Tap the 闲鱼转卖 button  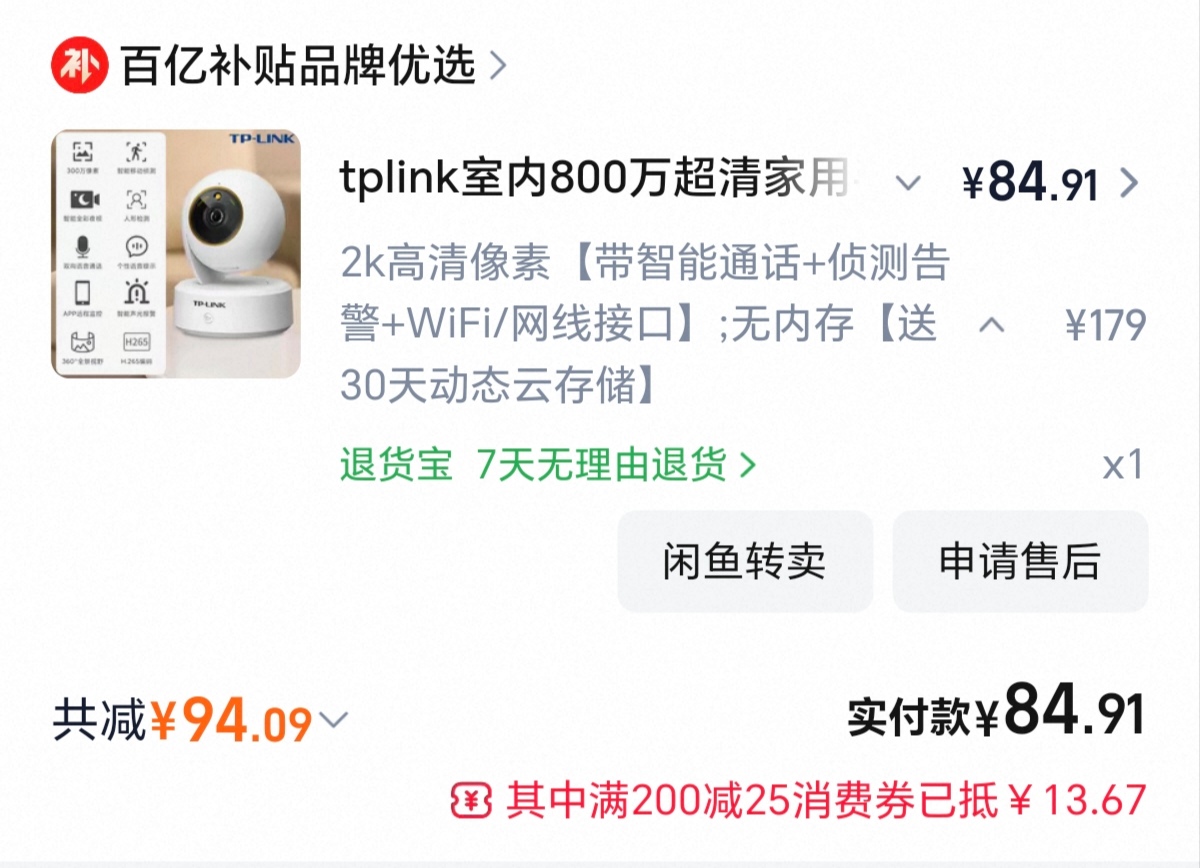(x=744, y=561)
